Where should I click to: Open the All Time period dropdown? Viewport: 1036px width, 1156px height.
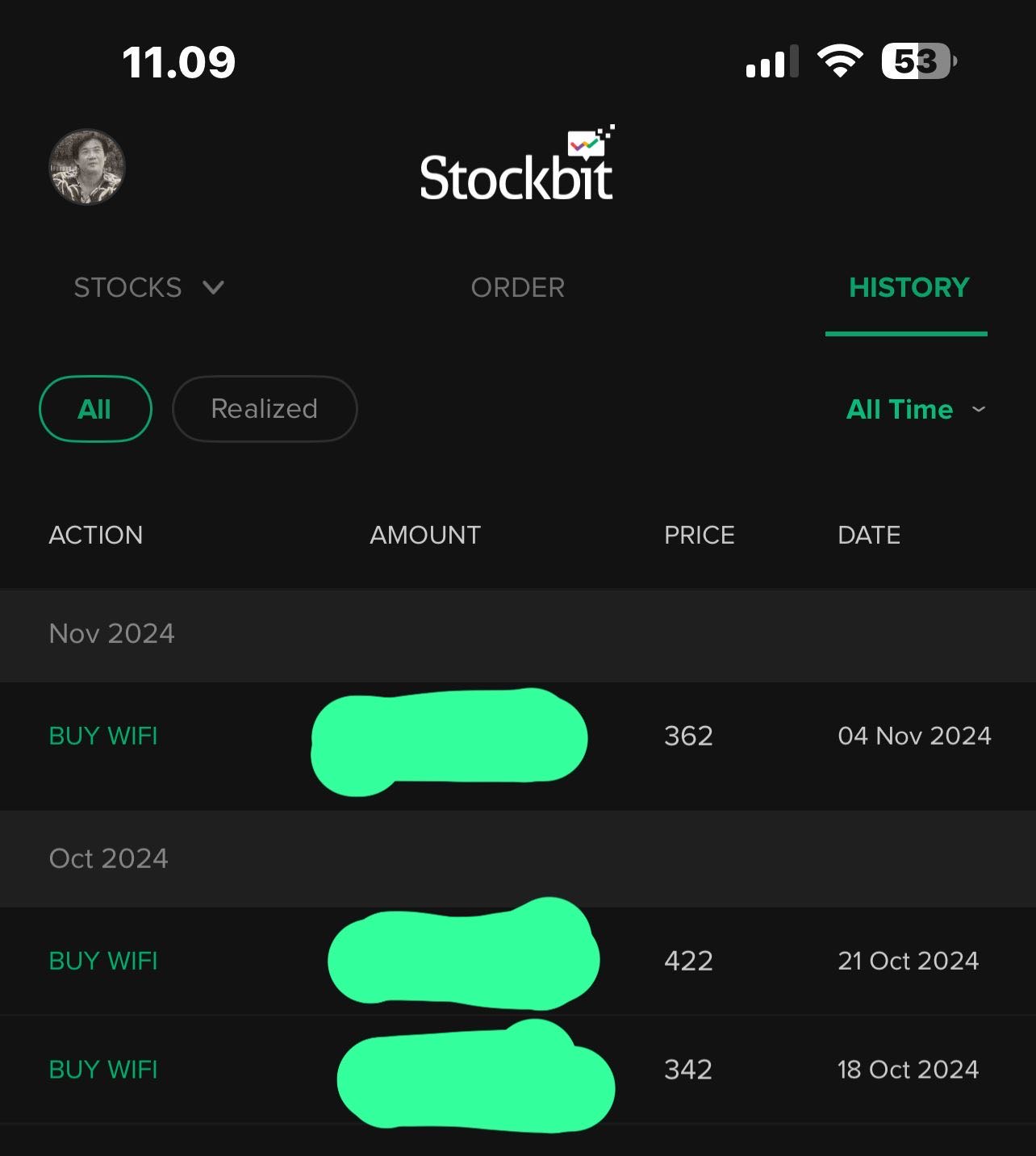(x=915, y=410)
